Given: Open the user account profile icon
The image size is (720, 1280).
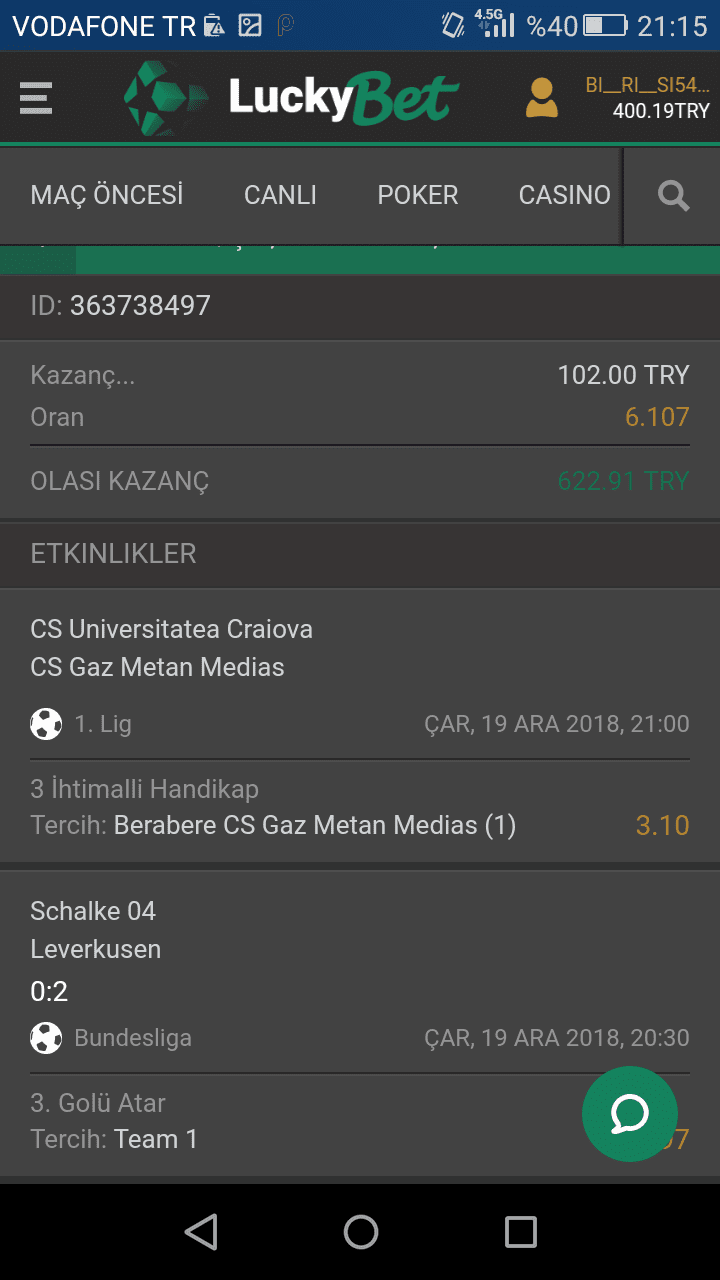Looking at the screenshot, I should tap(542, 98).
